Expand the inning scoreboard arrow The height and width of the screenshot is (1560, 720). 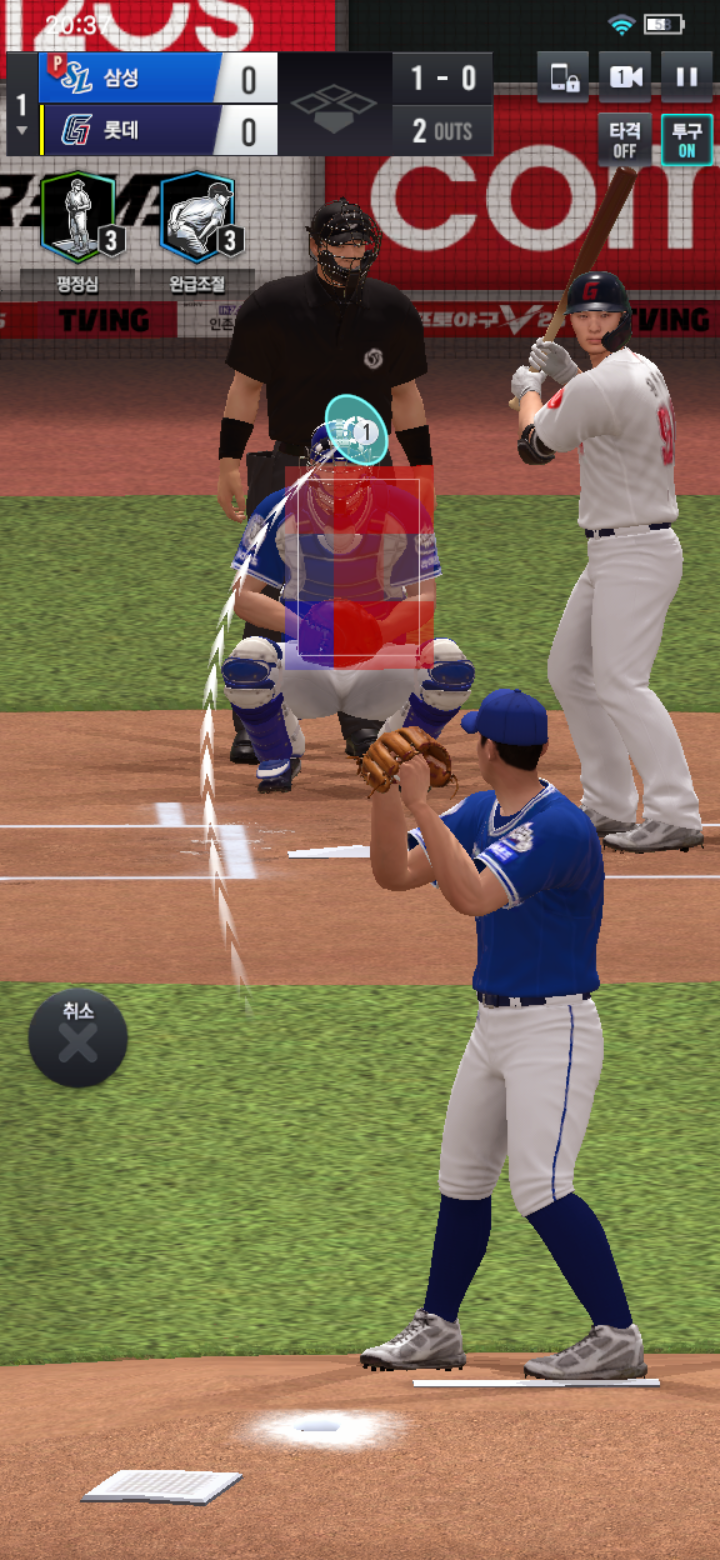point(22,130)
